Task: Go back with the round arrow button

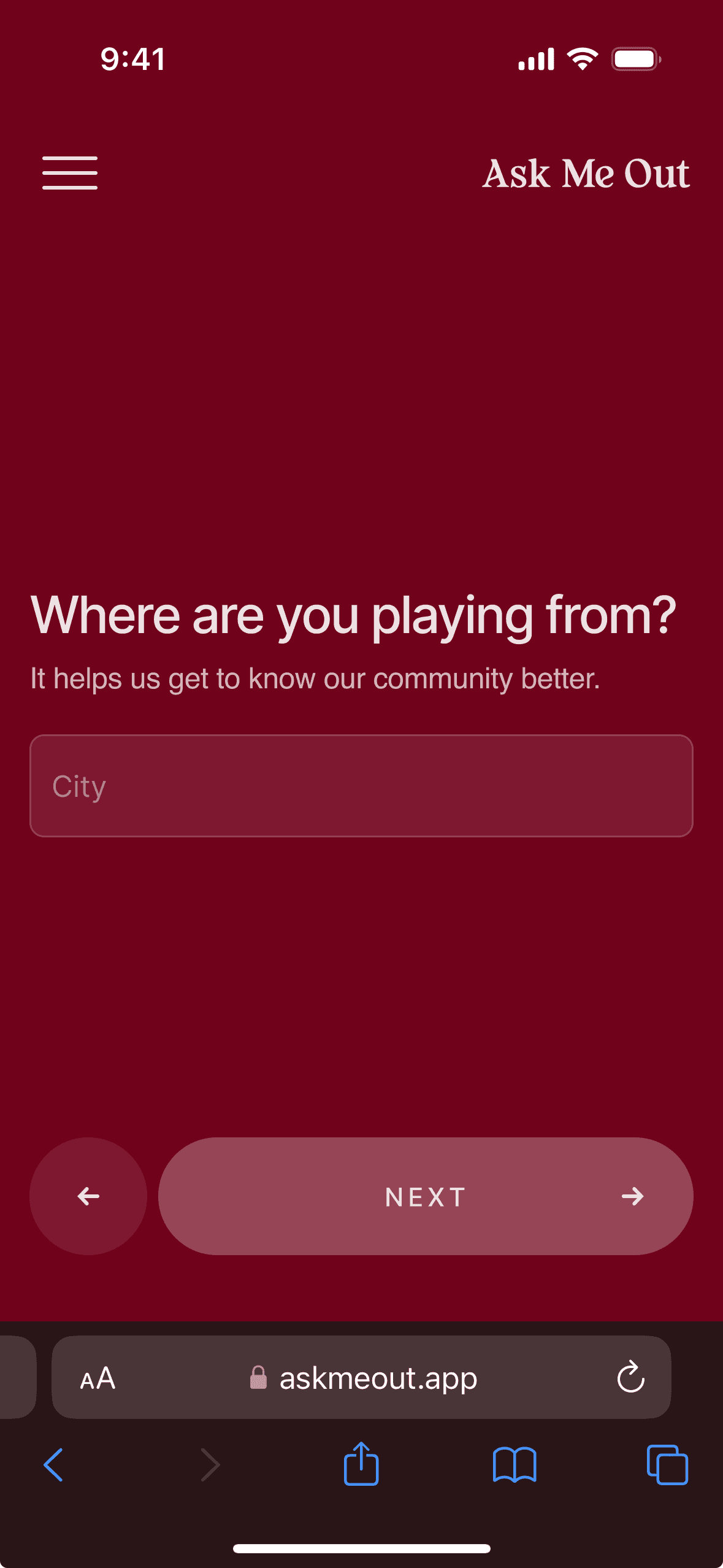Action: pyautogui.click(x=88, y=1196)
